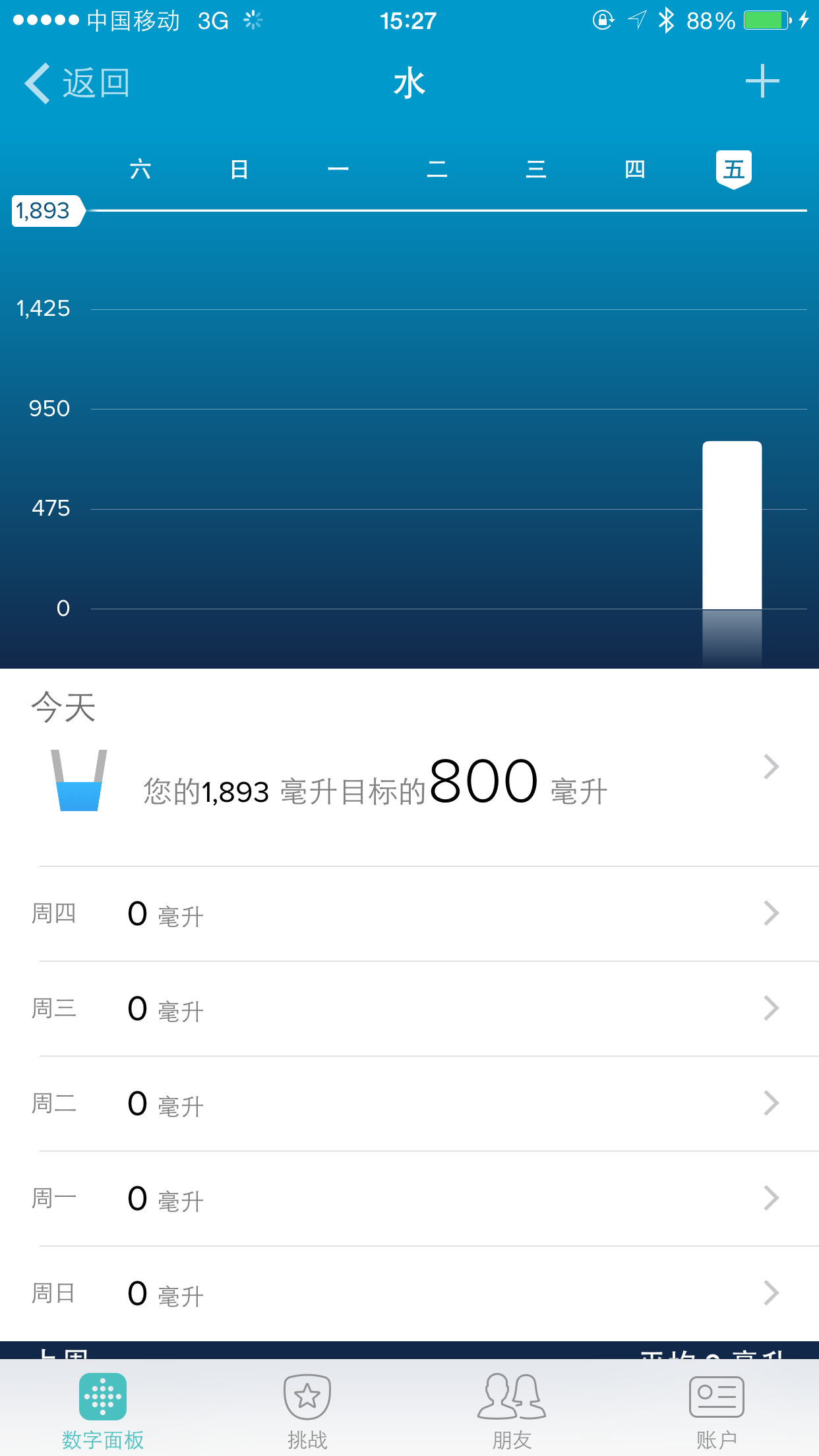
Task: Select 四 (Thursday) in the chart
Action: (635, 169)
